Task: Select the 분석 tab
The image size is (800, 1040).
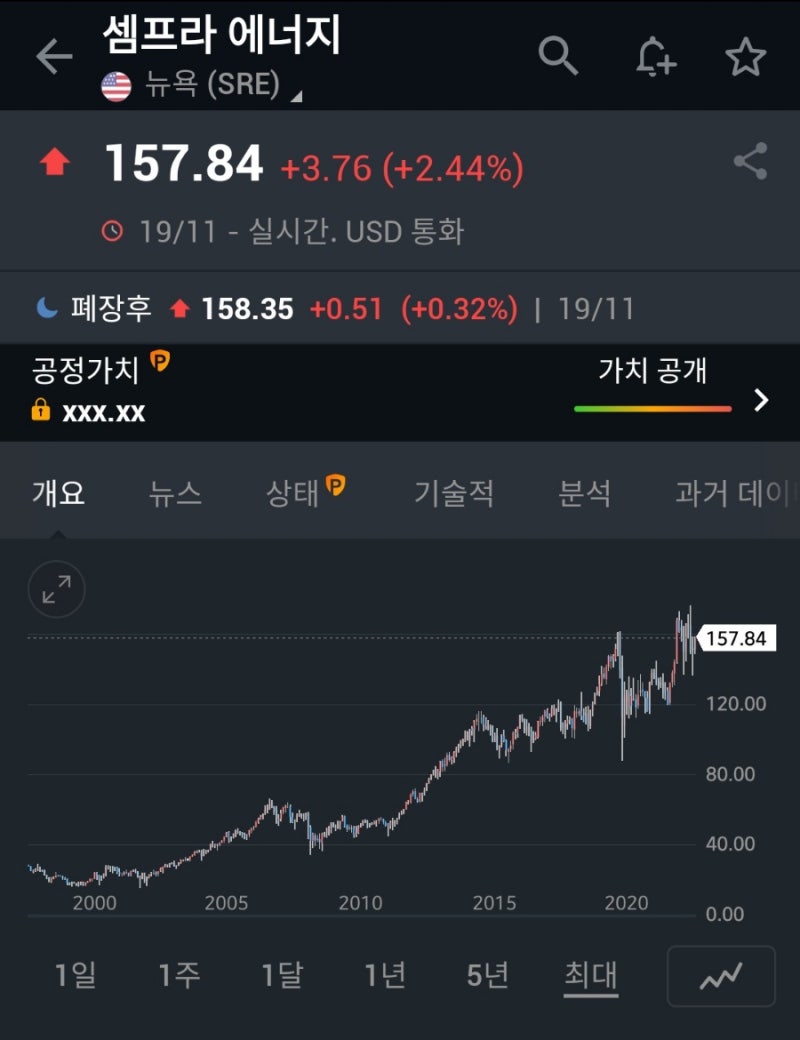Action: pyautogui.click(x=586, y=494)
